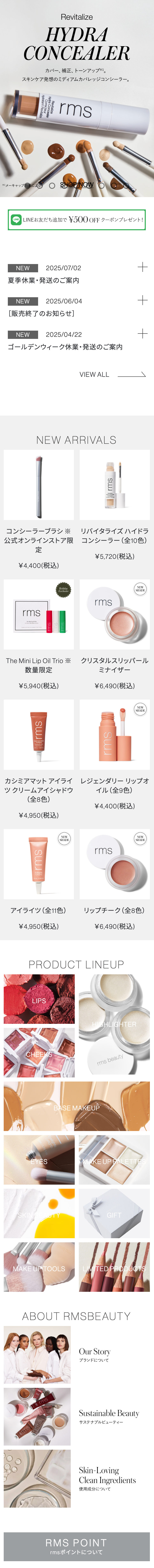The width and height of the screenshot is (154, 1568).
Task: Expand the 2025/07/02 summer holiday notice
Action: pos(142,267)
